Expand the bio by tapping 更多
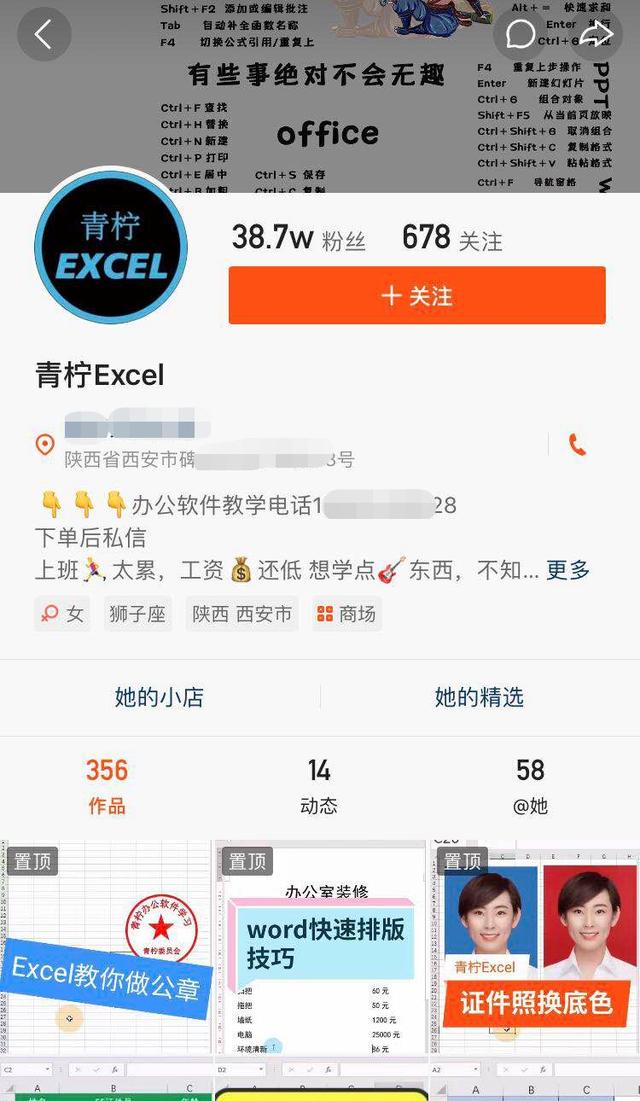 point(568,571)
